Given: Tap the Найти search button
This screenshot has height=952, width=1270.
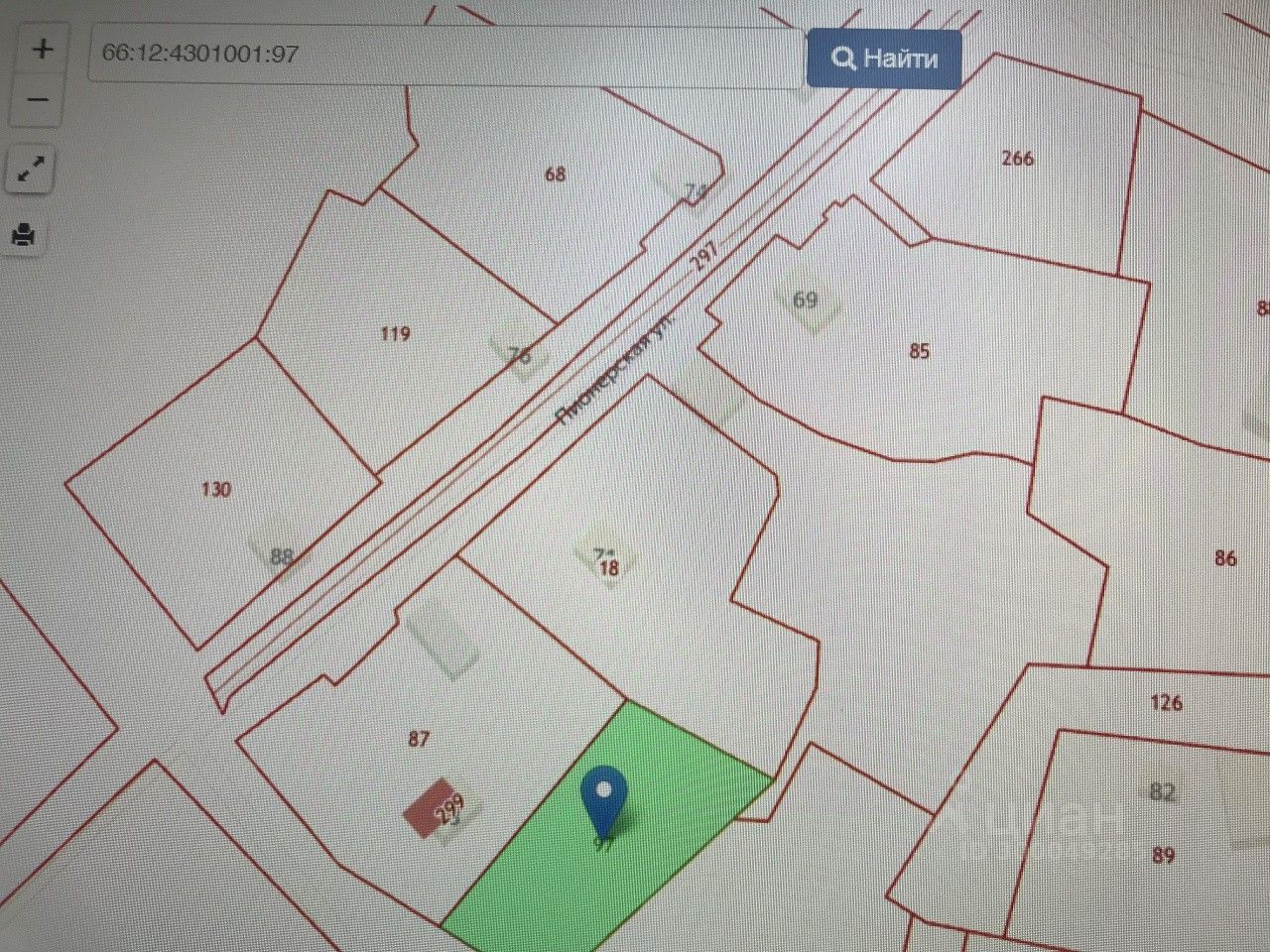Looking at the screenshot, I should coord(884,58).
